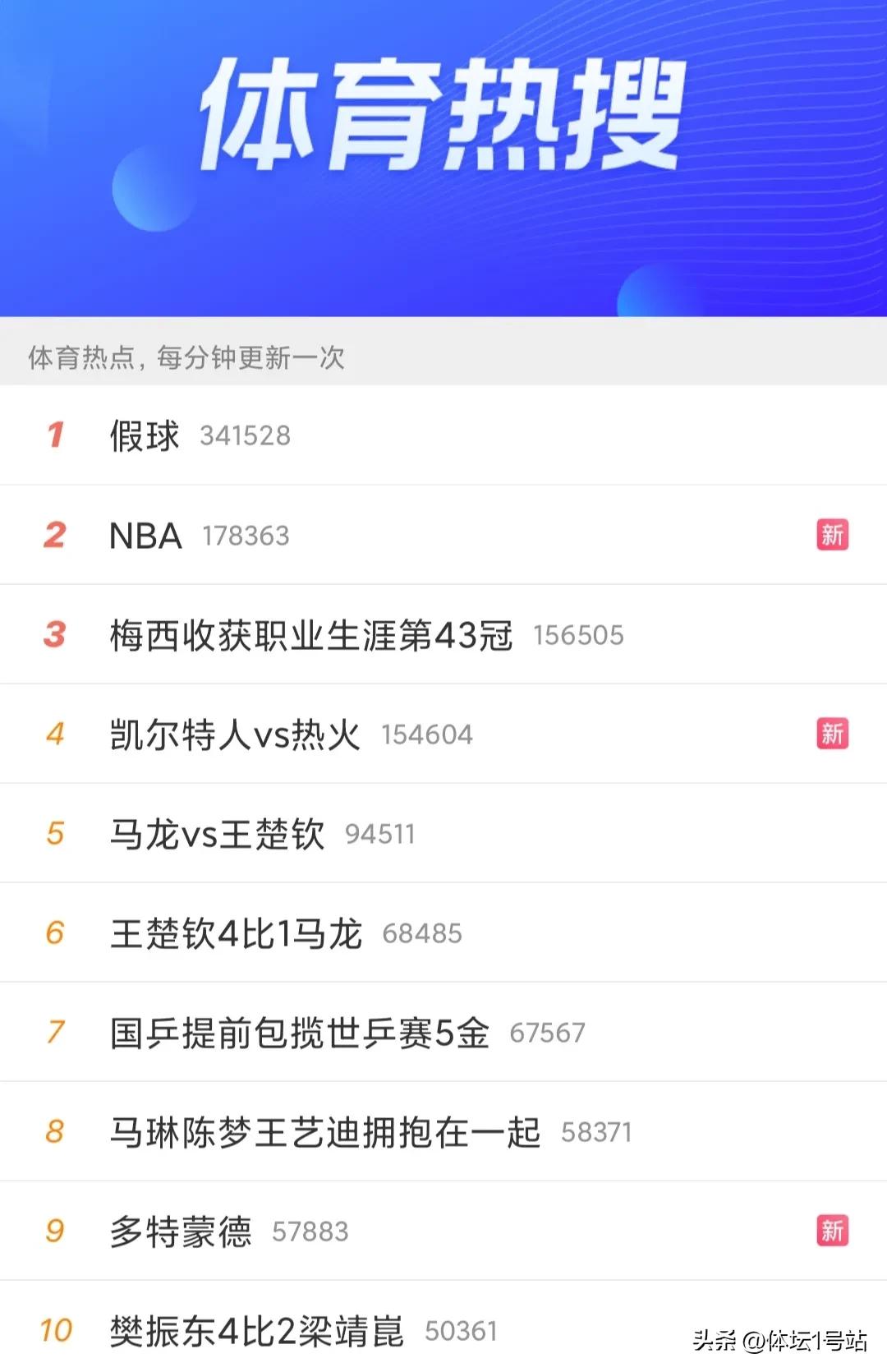Open the 假球 trending topic

(144, 436)
